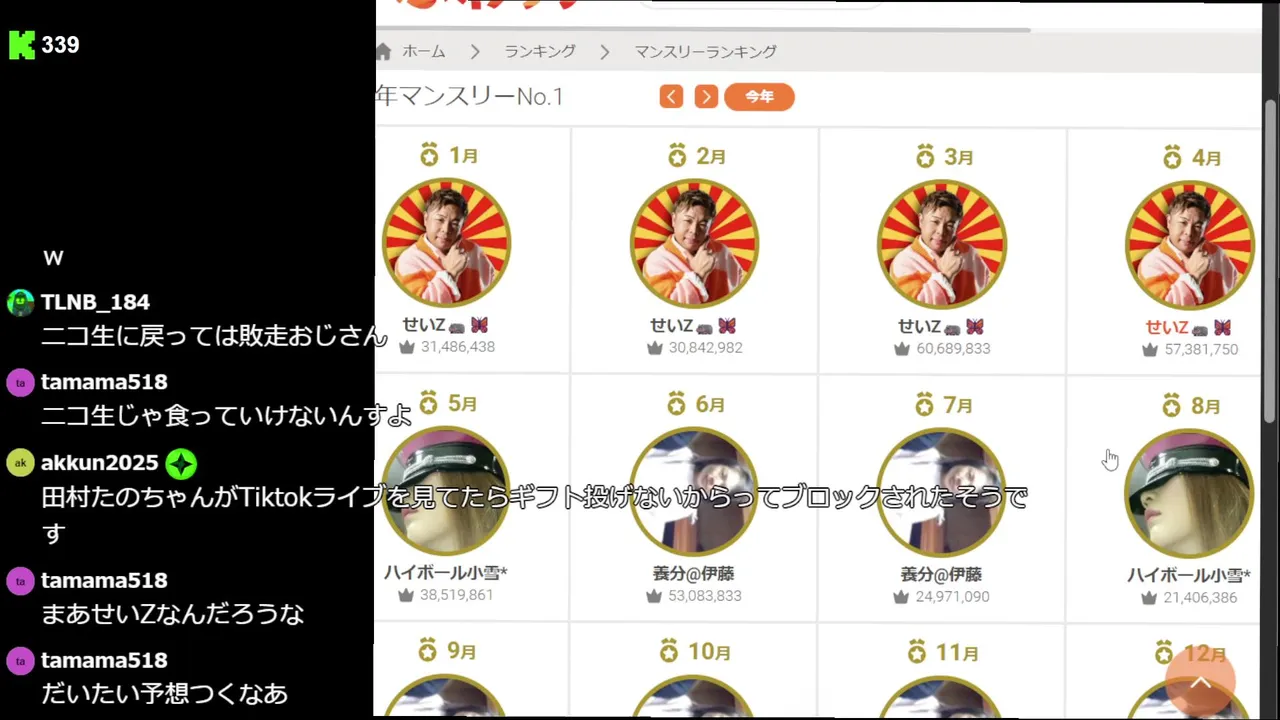Open せいZ's profile under 3月
Image resolution: width=1280 pixels, height=720 pixels.
click(x=942, y=243)
